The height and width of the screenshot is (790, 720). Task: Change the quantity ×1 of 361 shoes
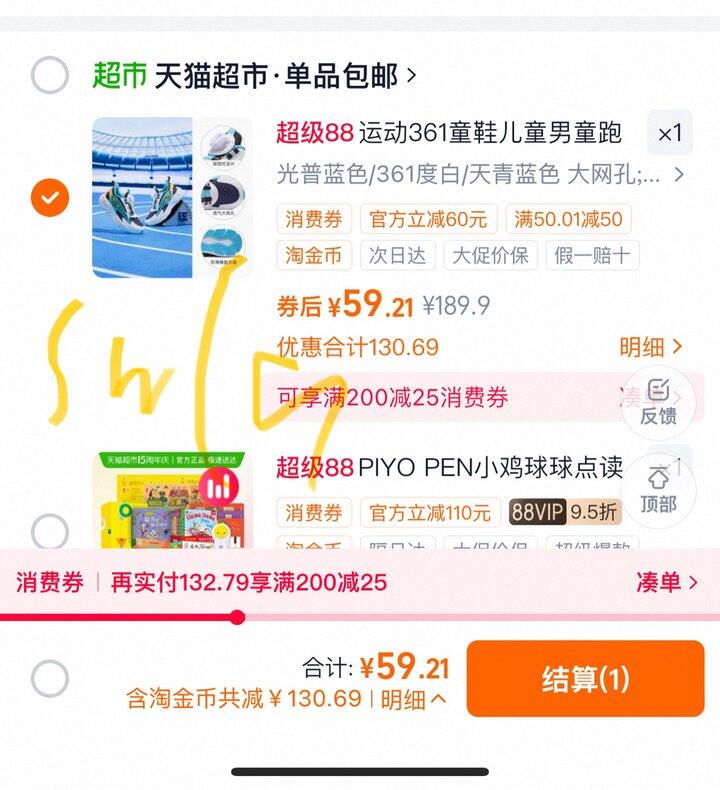pyautogui.click(x=669, y=133)
